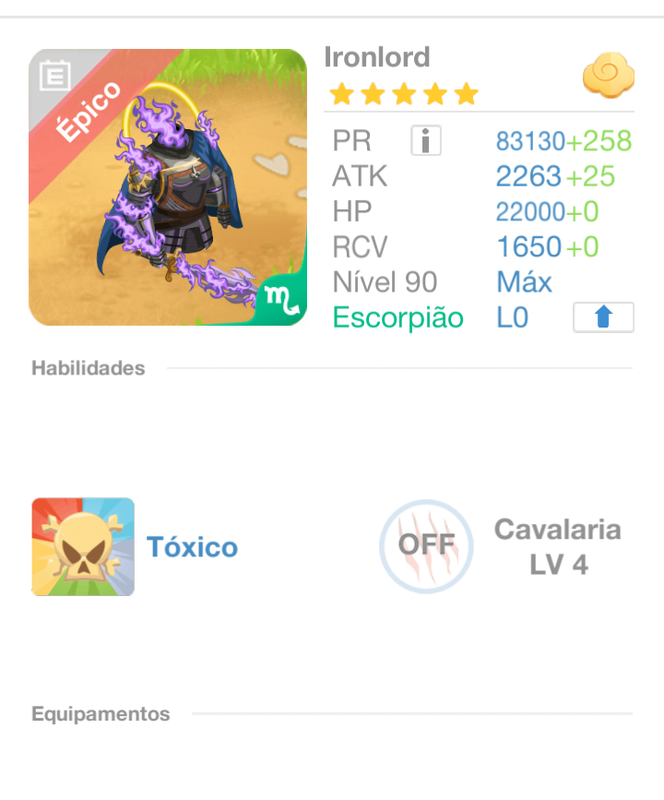Toggle the Cavalaria LV 4 OFF switch

tap(426, 546)
